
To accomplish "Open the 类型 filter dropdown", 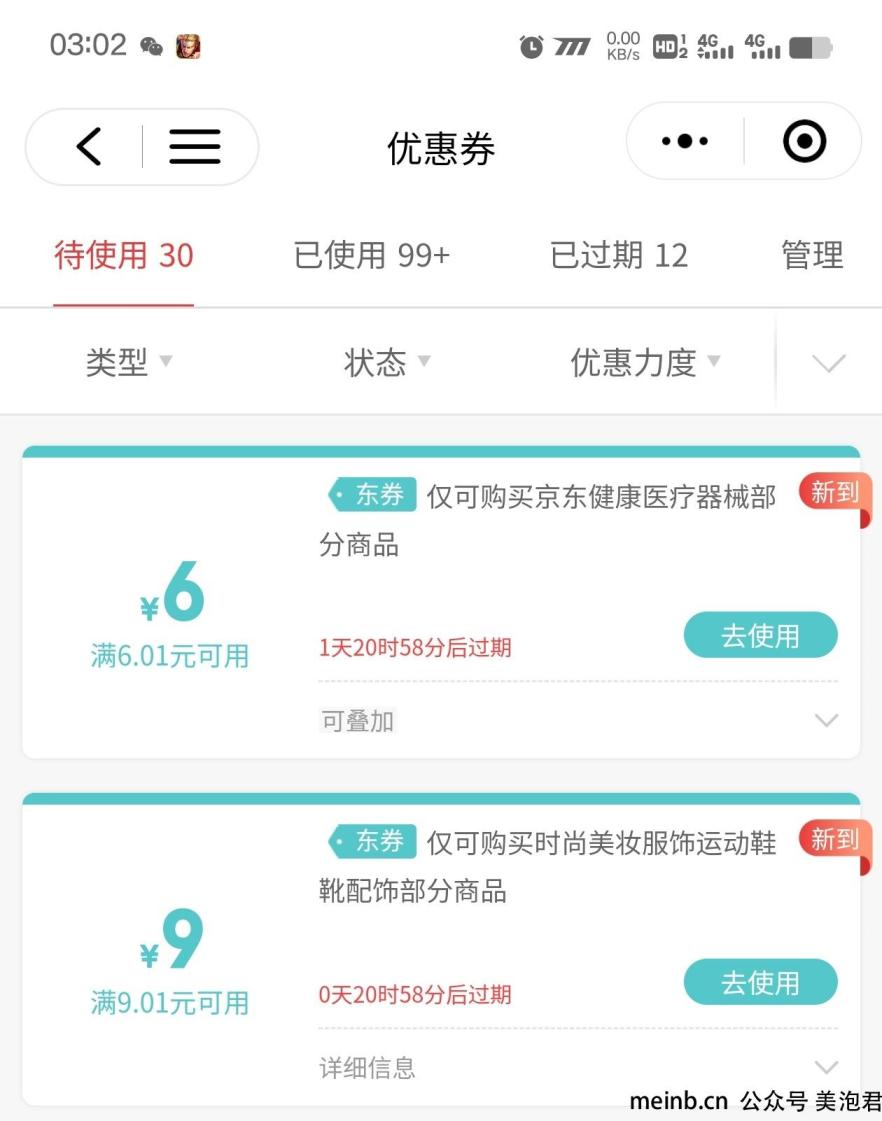I will pos(128,362).
